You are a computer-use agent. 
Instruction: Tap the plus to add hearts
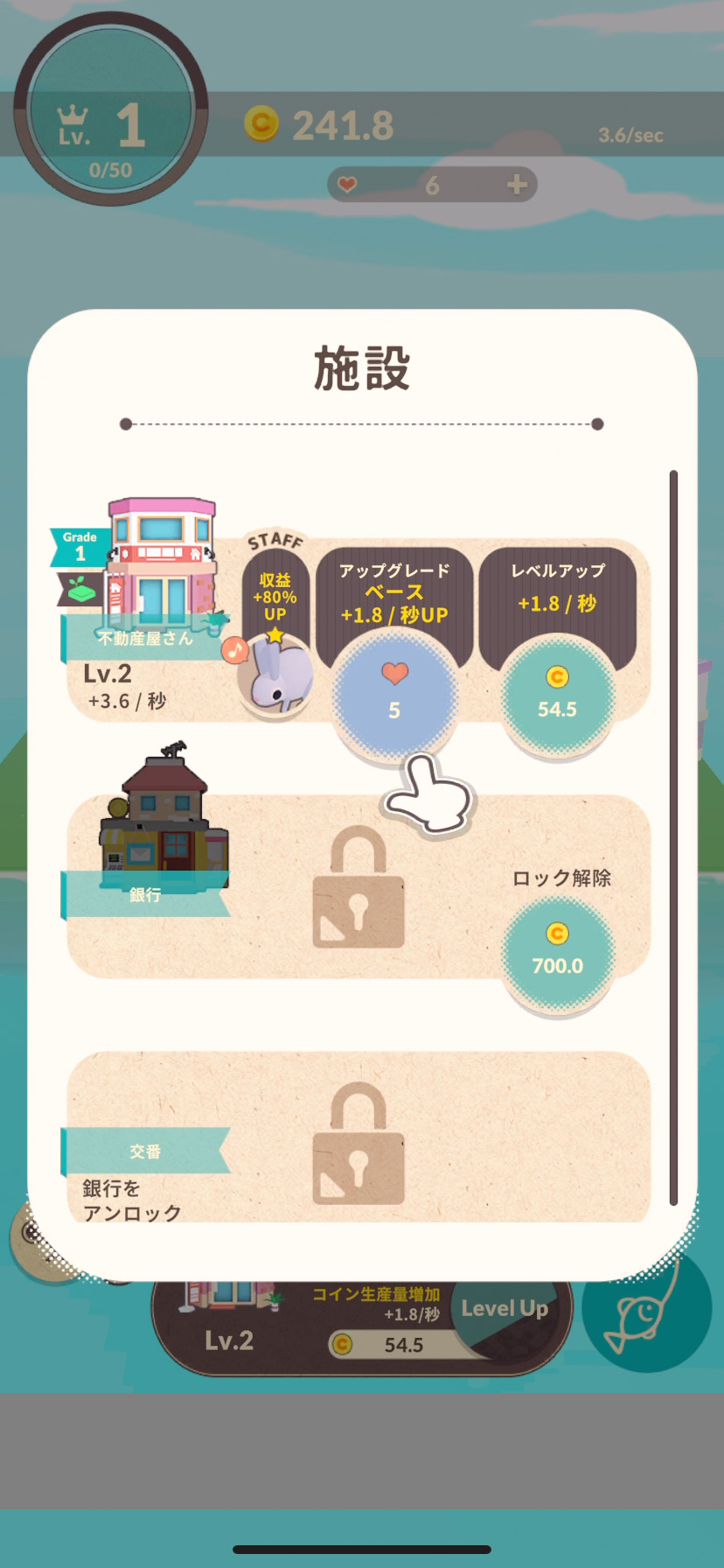point(517,185)
